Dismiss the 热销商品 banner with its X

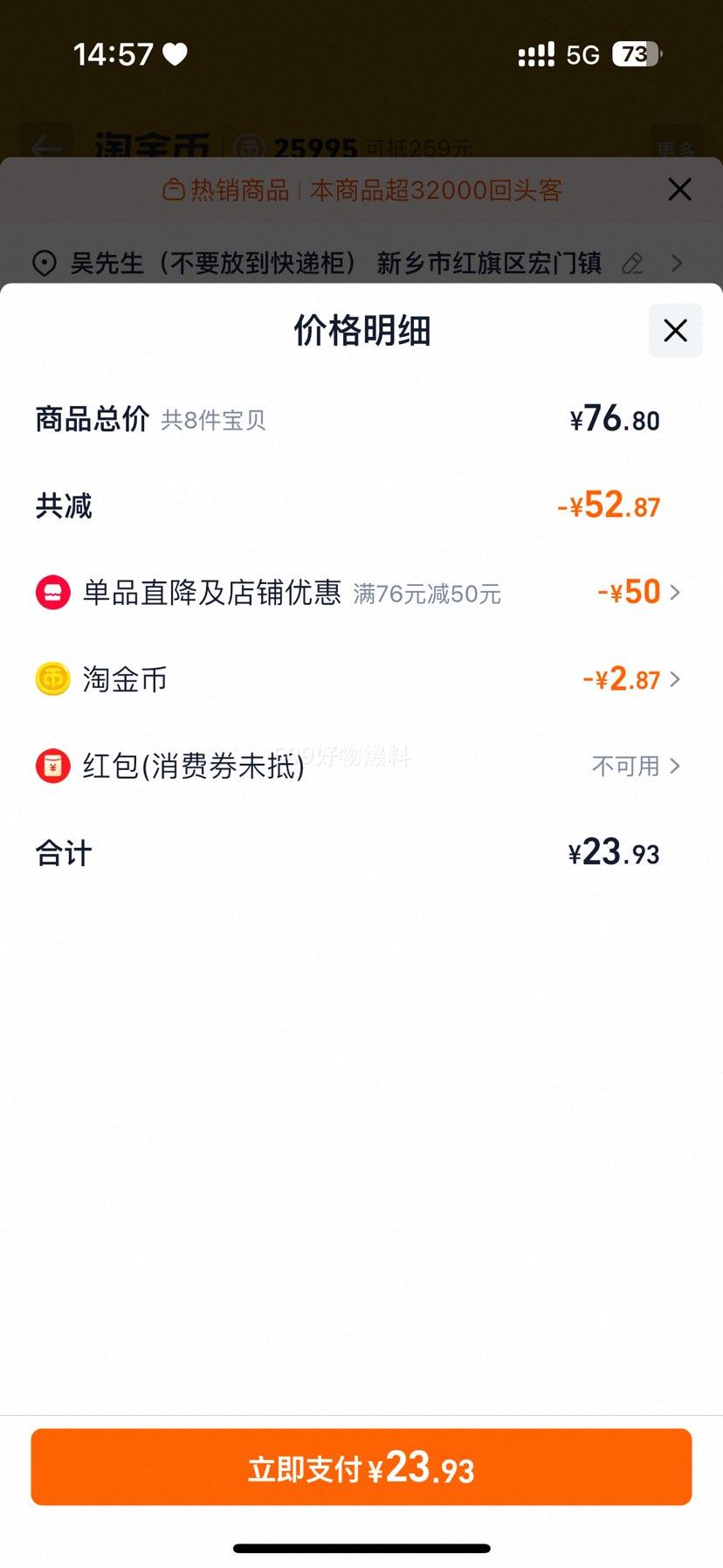[679, 189]
